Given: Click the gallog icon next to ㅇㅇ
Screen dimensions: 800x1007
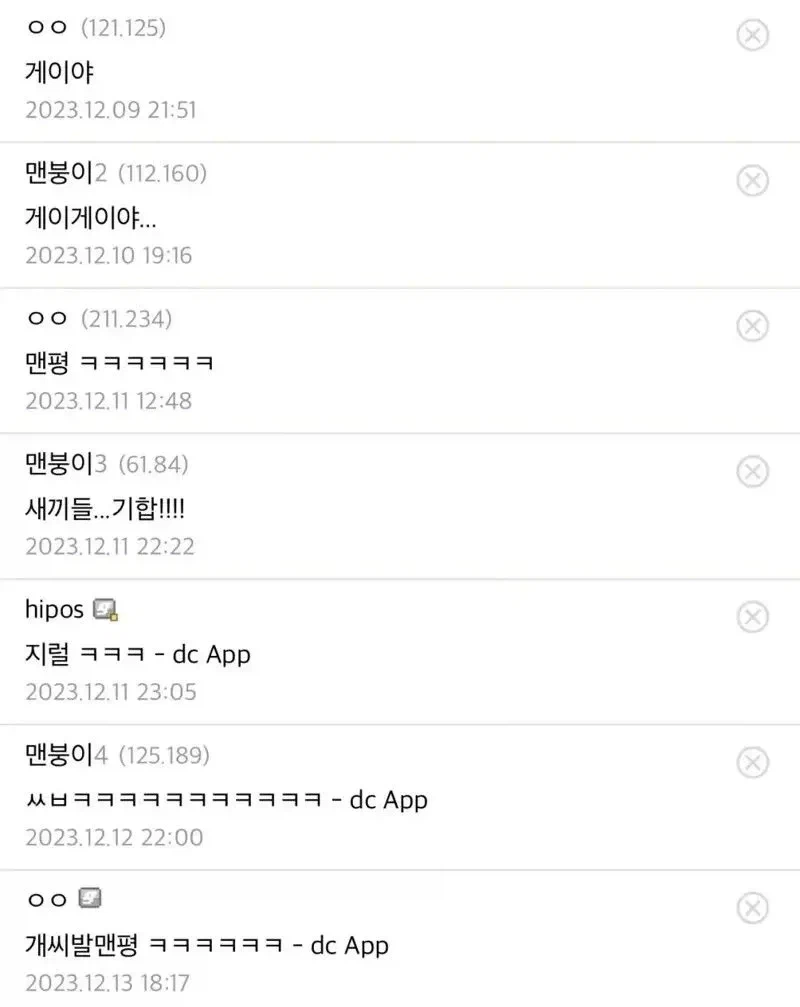Looking at the screenshot, I should point(84,898).
